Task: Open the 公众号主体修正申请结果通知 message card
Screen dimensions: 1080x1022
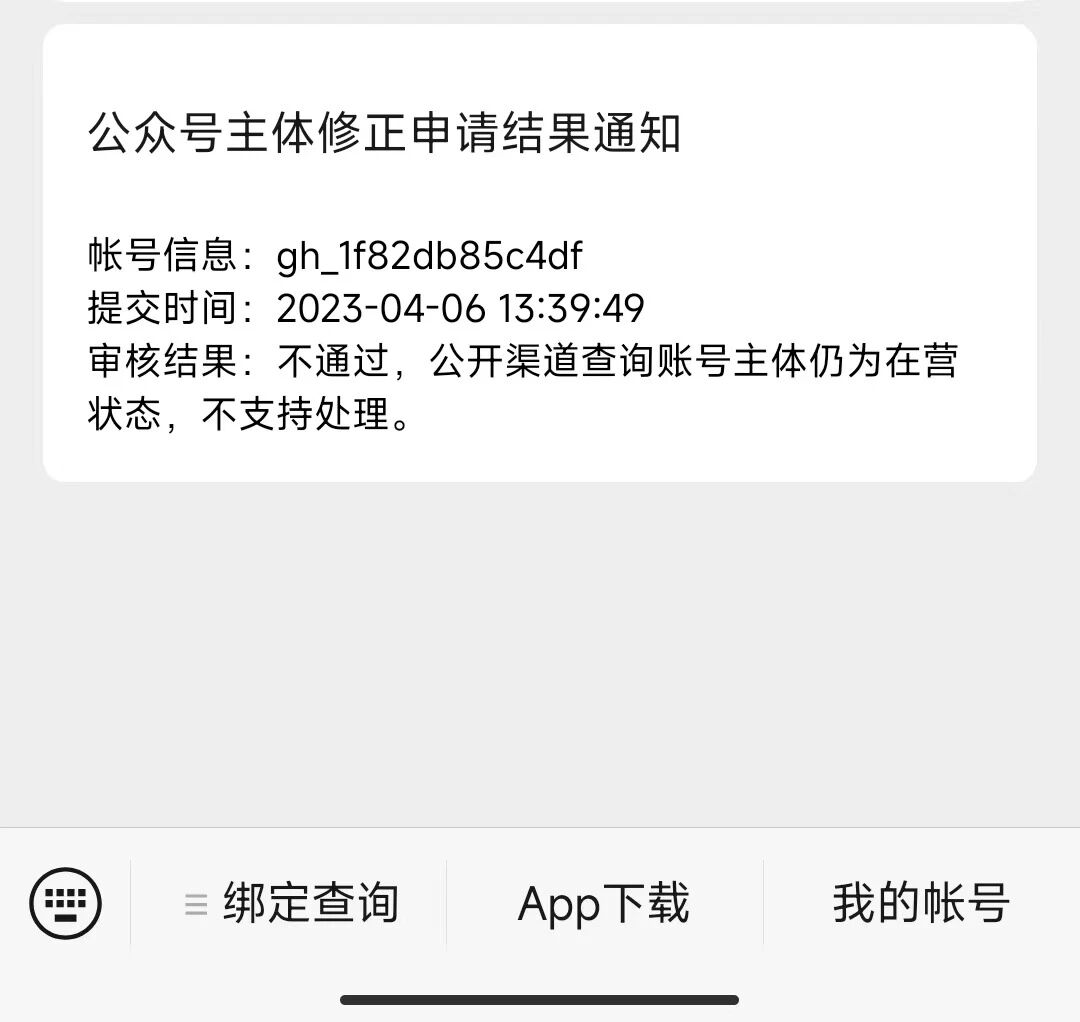Action: (x=539, y=253)
